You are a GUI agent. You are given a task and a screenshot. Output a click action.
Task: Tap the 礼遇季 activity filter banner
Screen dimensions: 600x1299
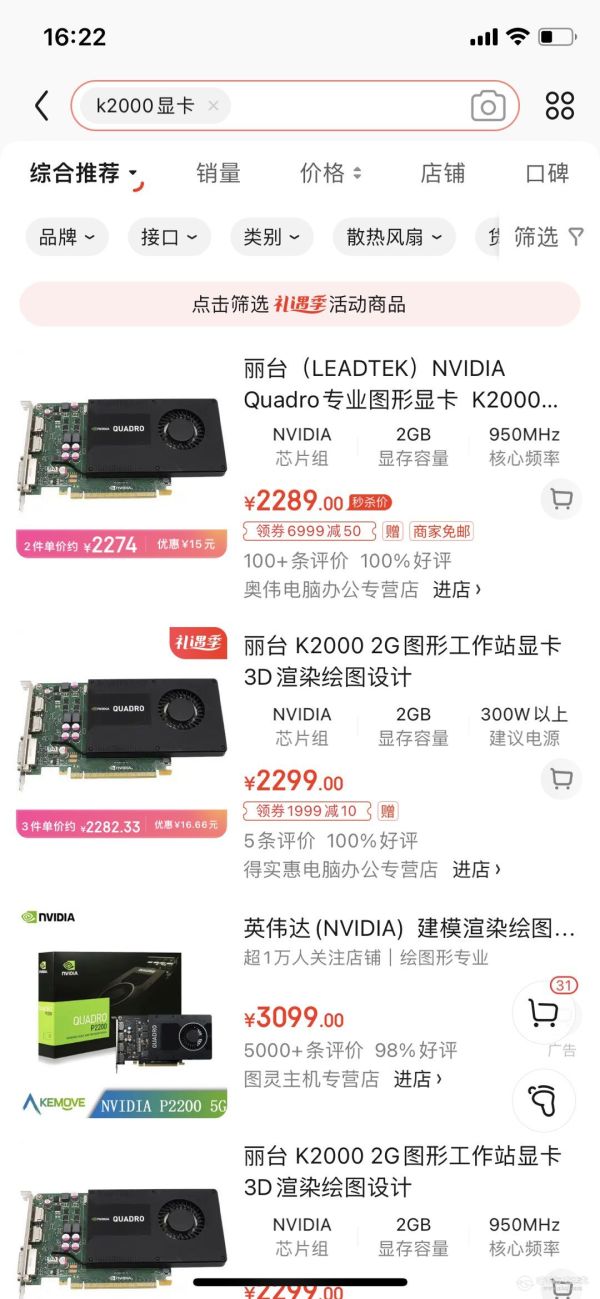(x=300, y=304)
